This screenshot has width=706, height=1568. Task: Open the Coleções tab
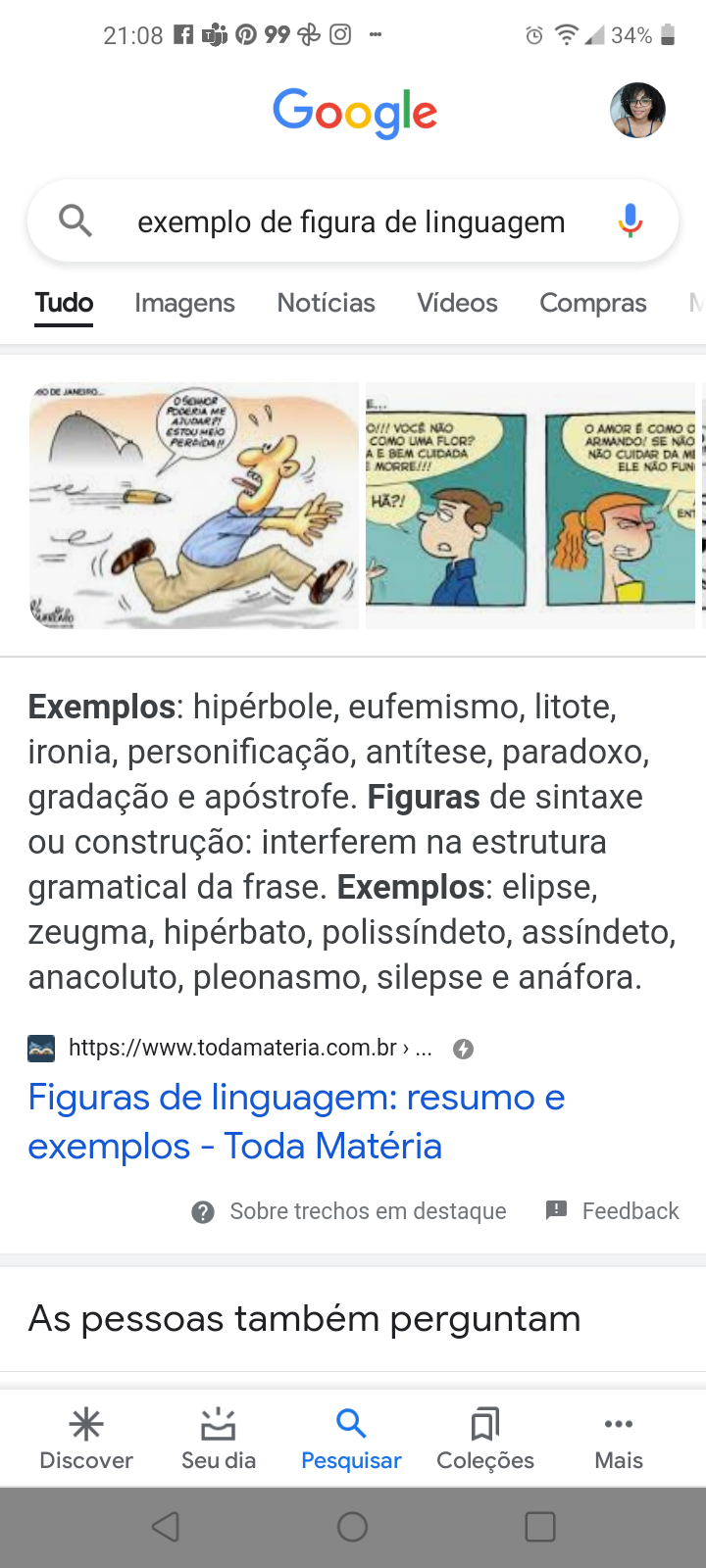(485, 1439)
